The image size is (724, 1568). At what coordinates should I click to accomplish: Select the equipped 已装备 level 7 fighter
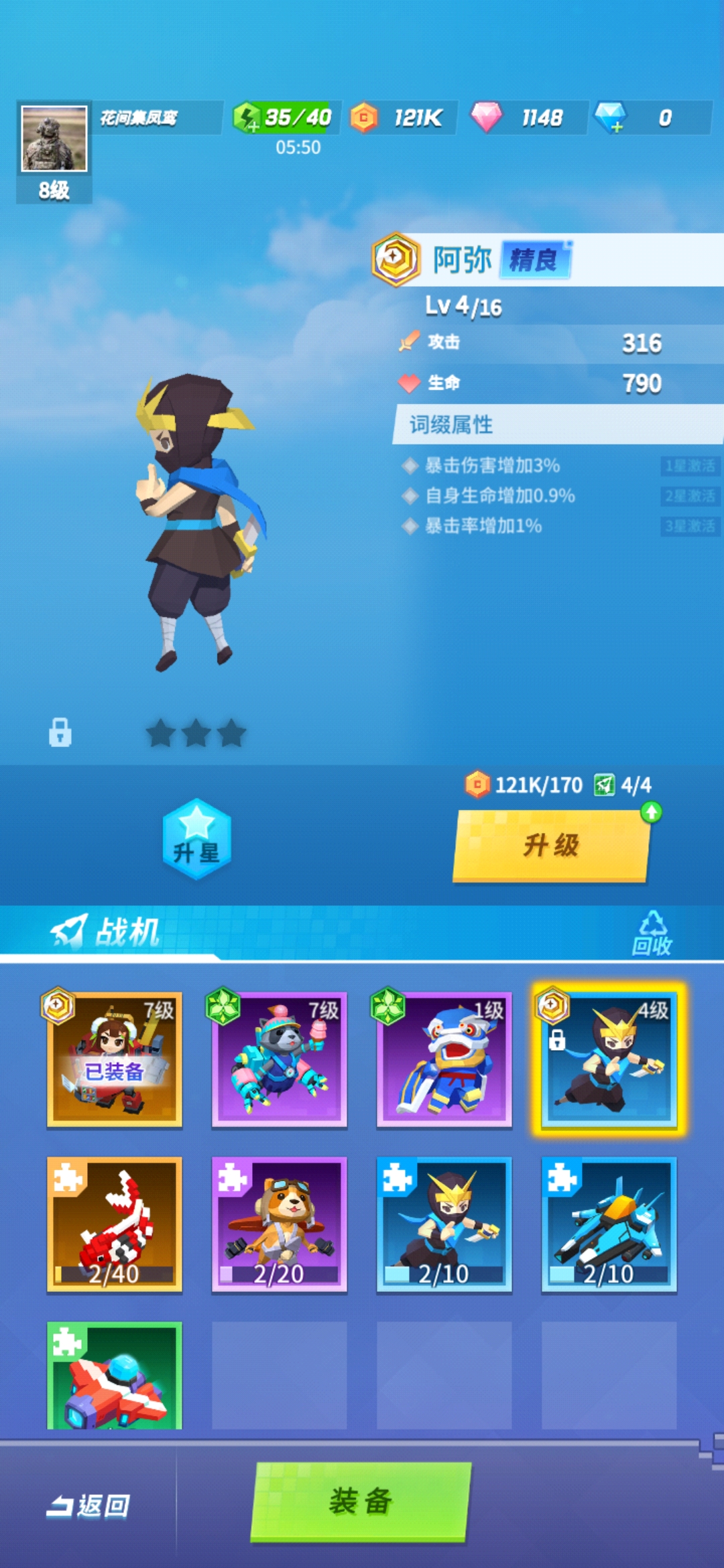[x=115, y=1059]
